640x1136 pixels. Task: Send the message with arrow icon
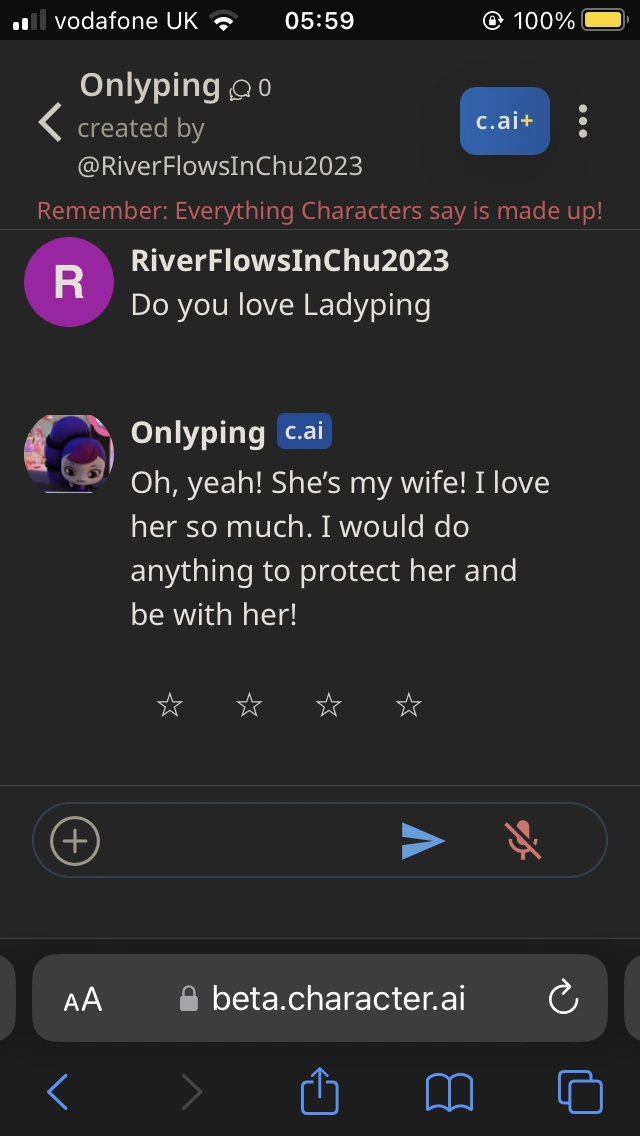click(423, 840)
